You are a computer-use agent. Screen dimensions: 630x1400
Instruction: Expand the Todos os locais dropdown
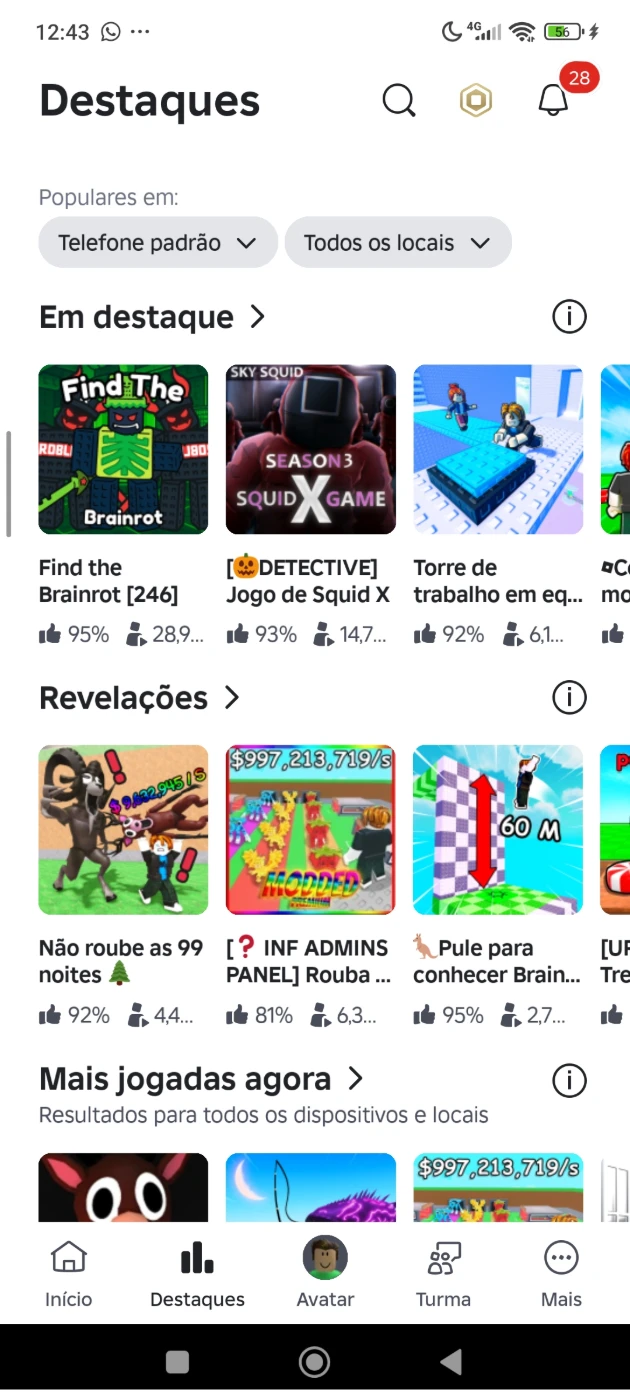[397, 243]
